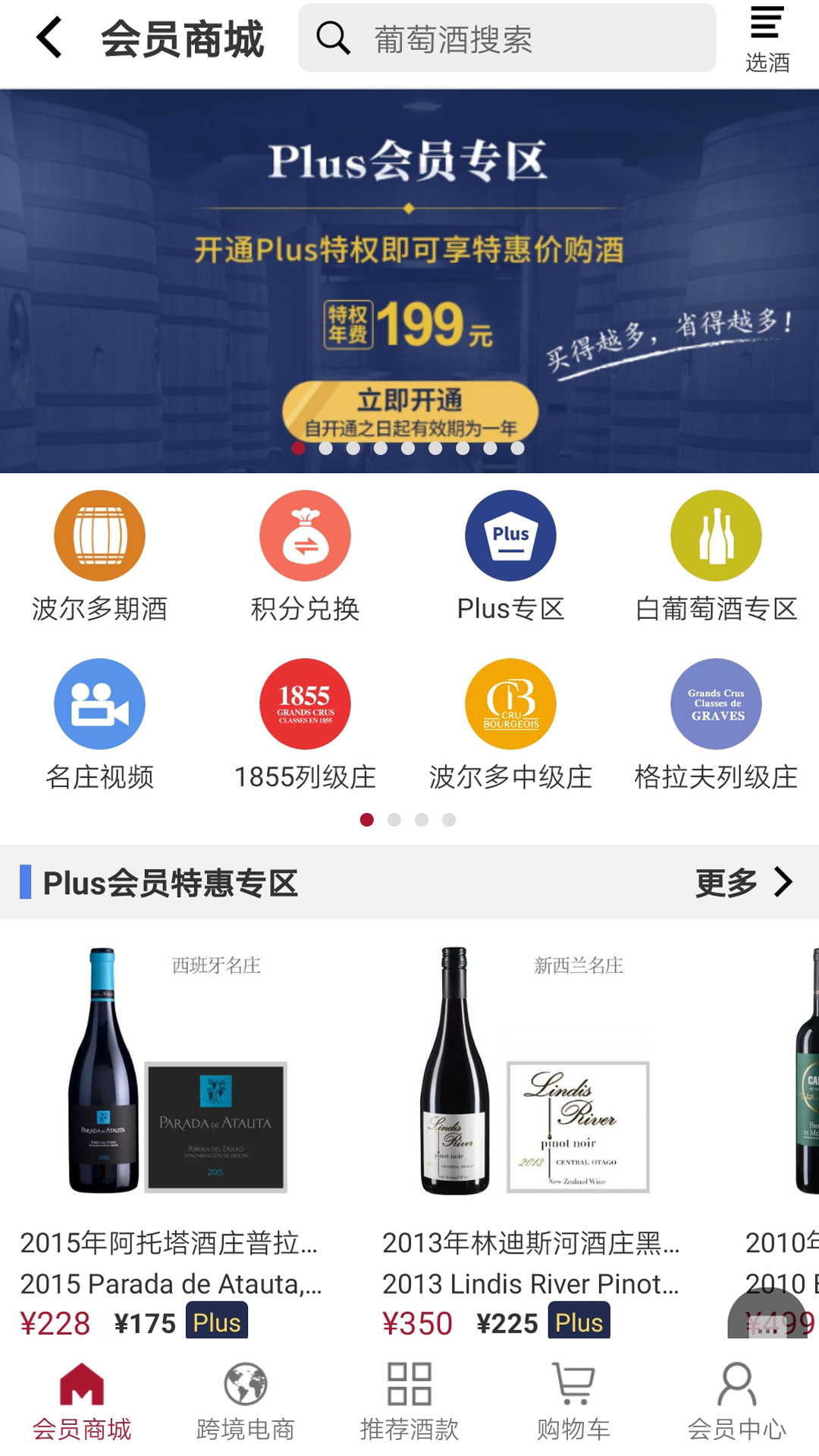
Task: Tap the back arrow on title bar
Action: click(x=49, y=38)
